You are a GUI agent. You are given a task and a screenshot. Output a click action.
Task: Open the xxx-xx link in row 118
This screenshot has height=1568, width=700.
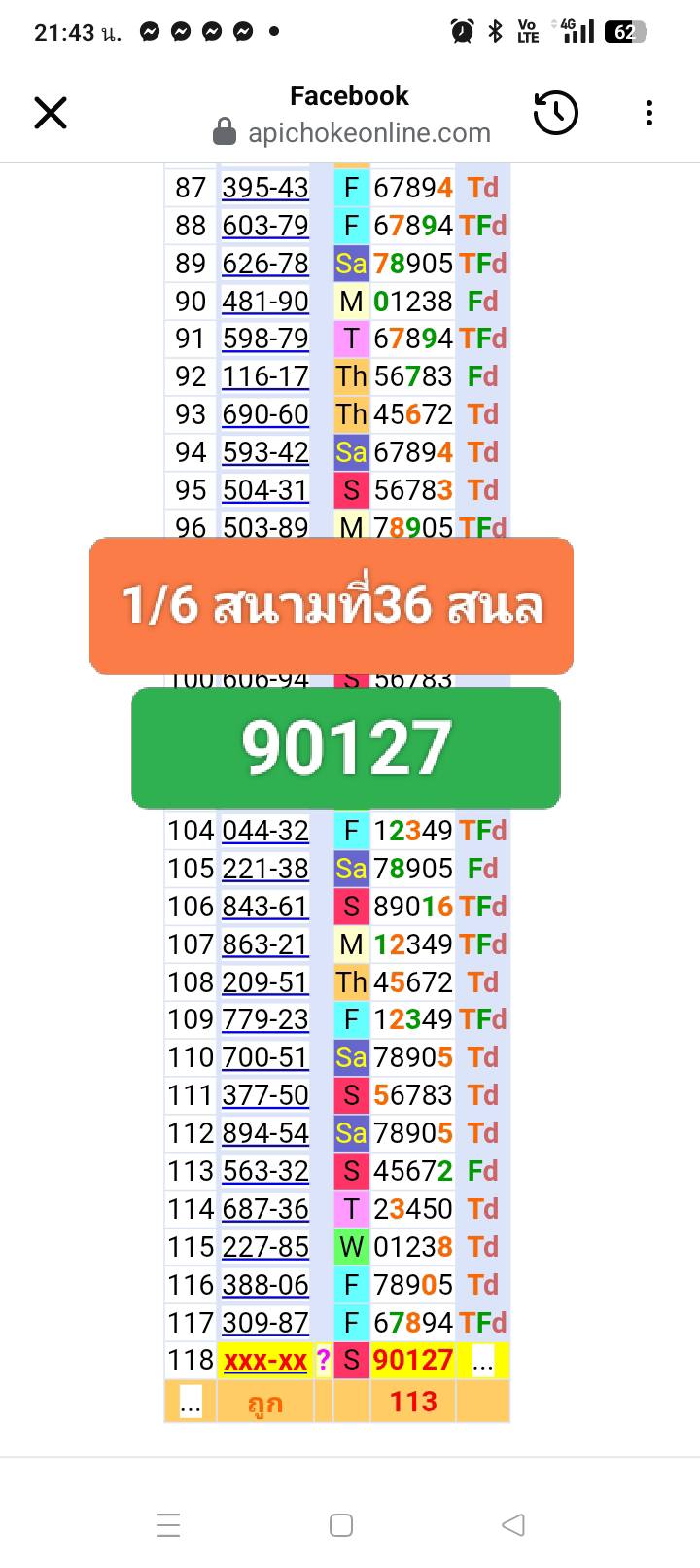tap(265, 1360)
